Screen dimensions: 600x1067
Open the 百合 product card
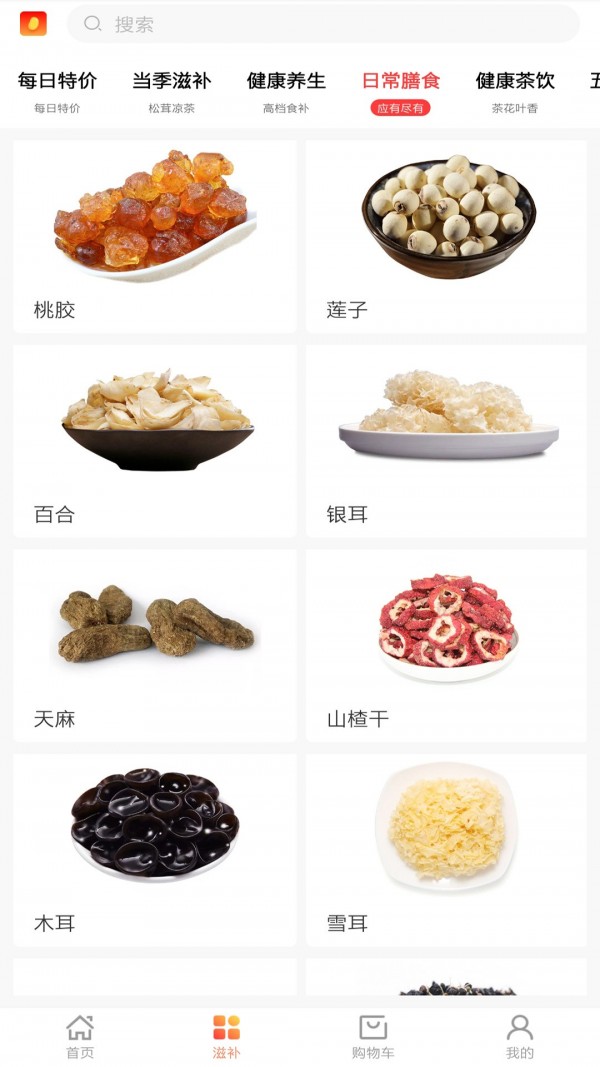[154, 440]
